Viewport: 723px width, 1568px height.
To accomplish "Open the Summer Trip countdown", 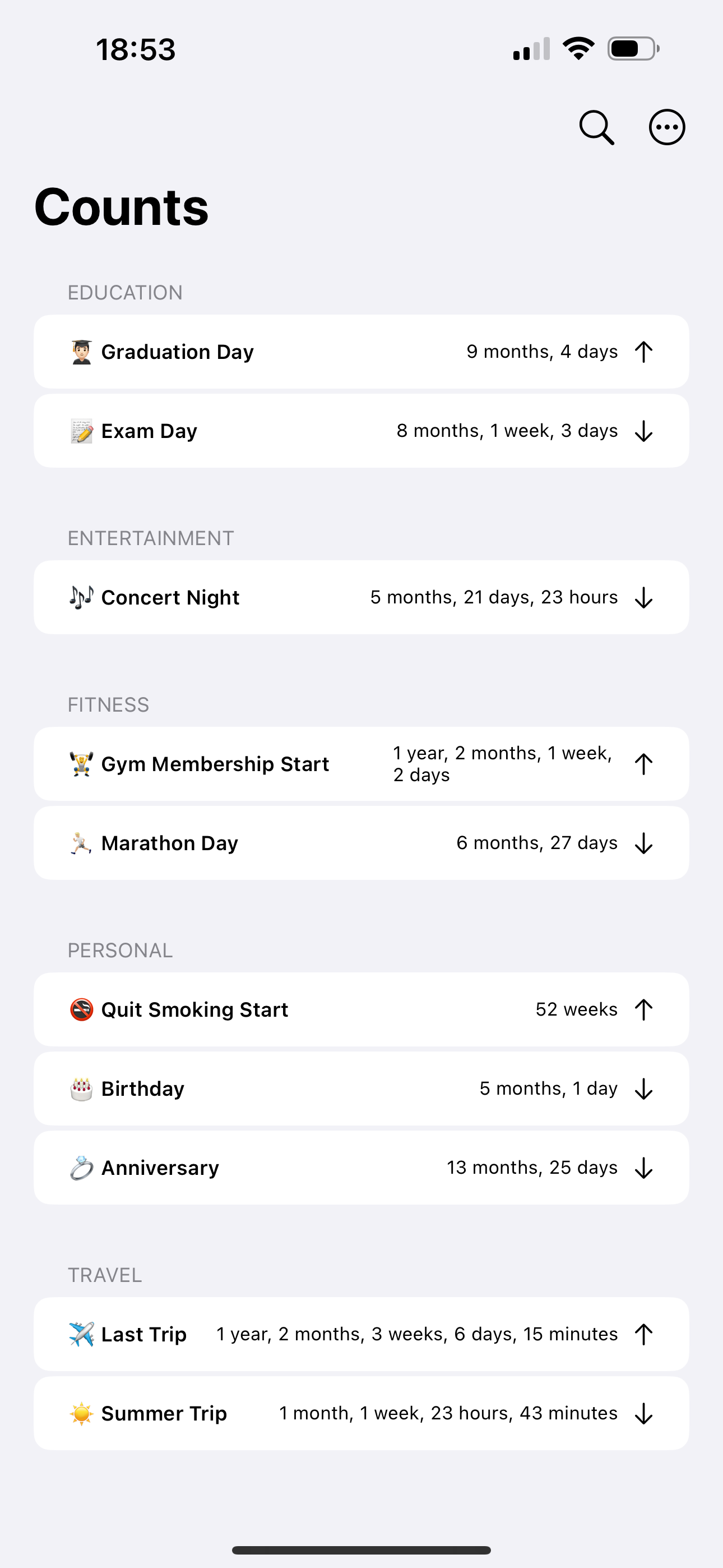I will click(x=361, y=1413).
